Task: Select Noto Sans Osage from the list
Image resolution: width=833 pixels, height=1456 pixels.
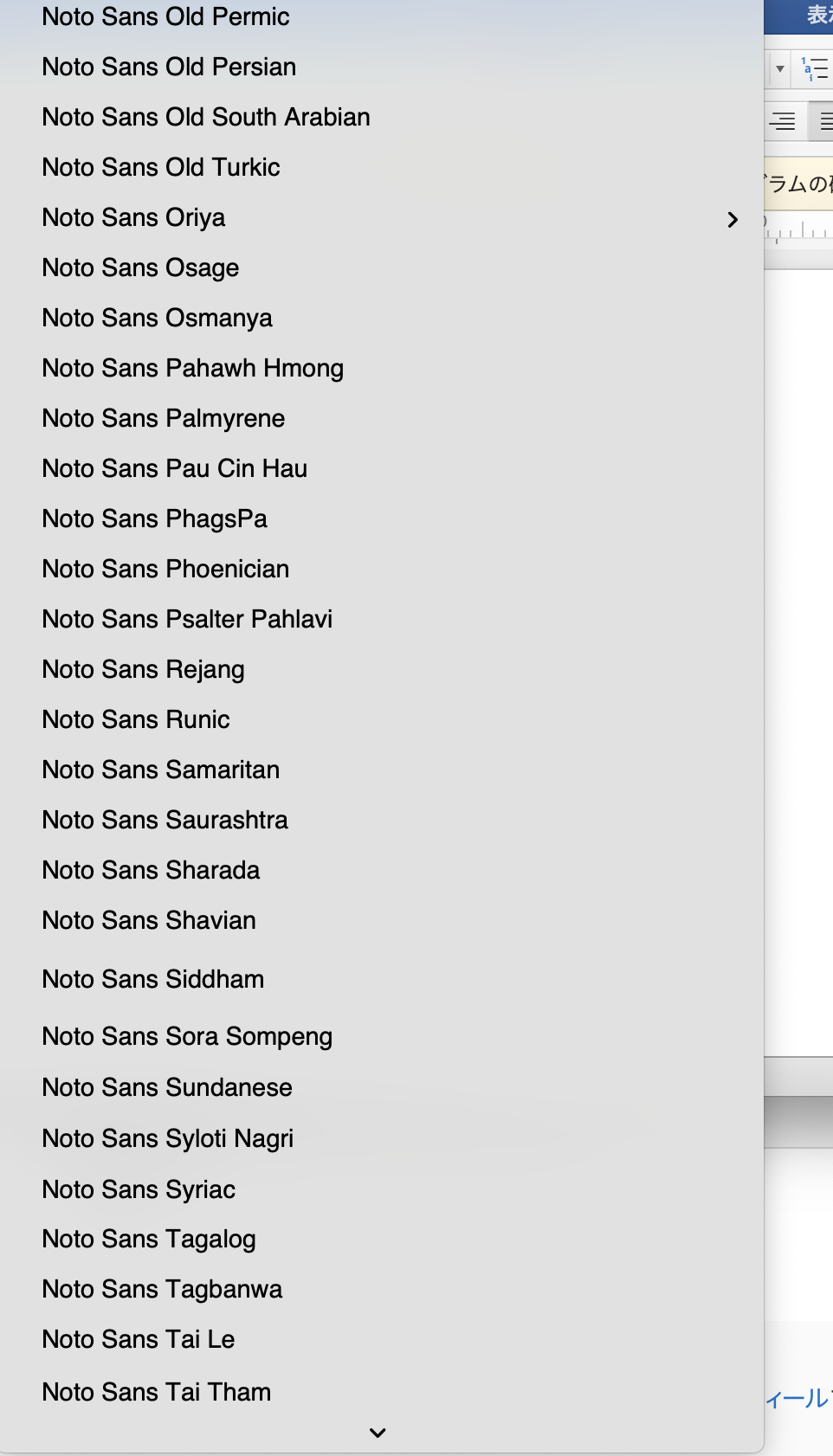Action: pos(140,267)
